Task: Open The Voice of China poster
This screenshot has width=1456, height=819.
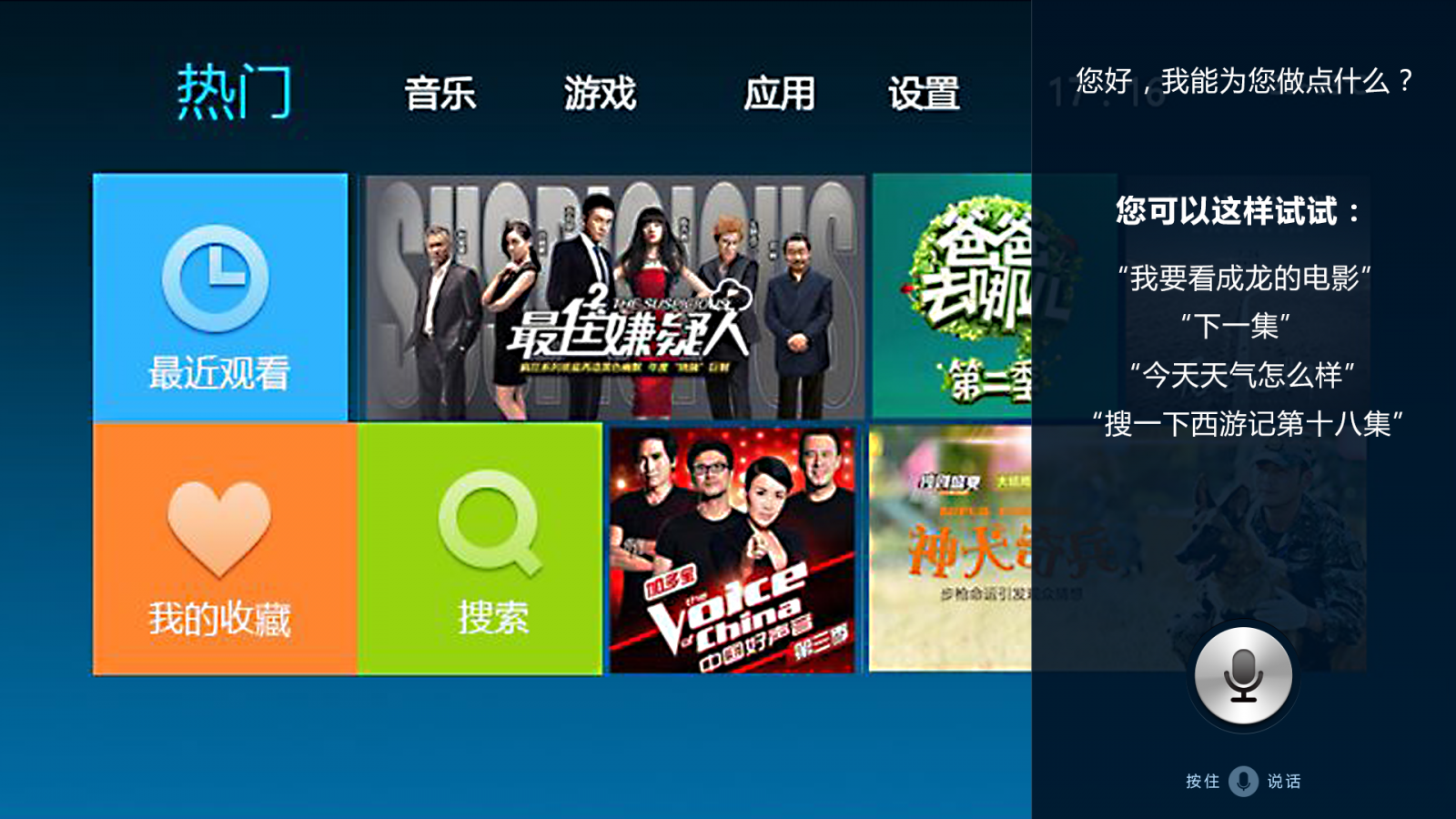Action: [733, 550]
